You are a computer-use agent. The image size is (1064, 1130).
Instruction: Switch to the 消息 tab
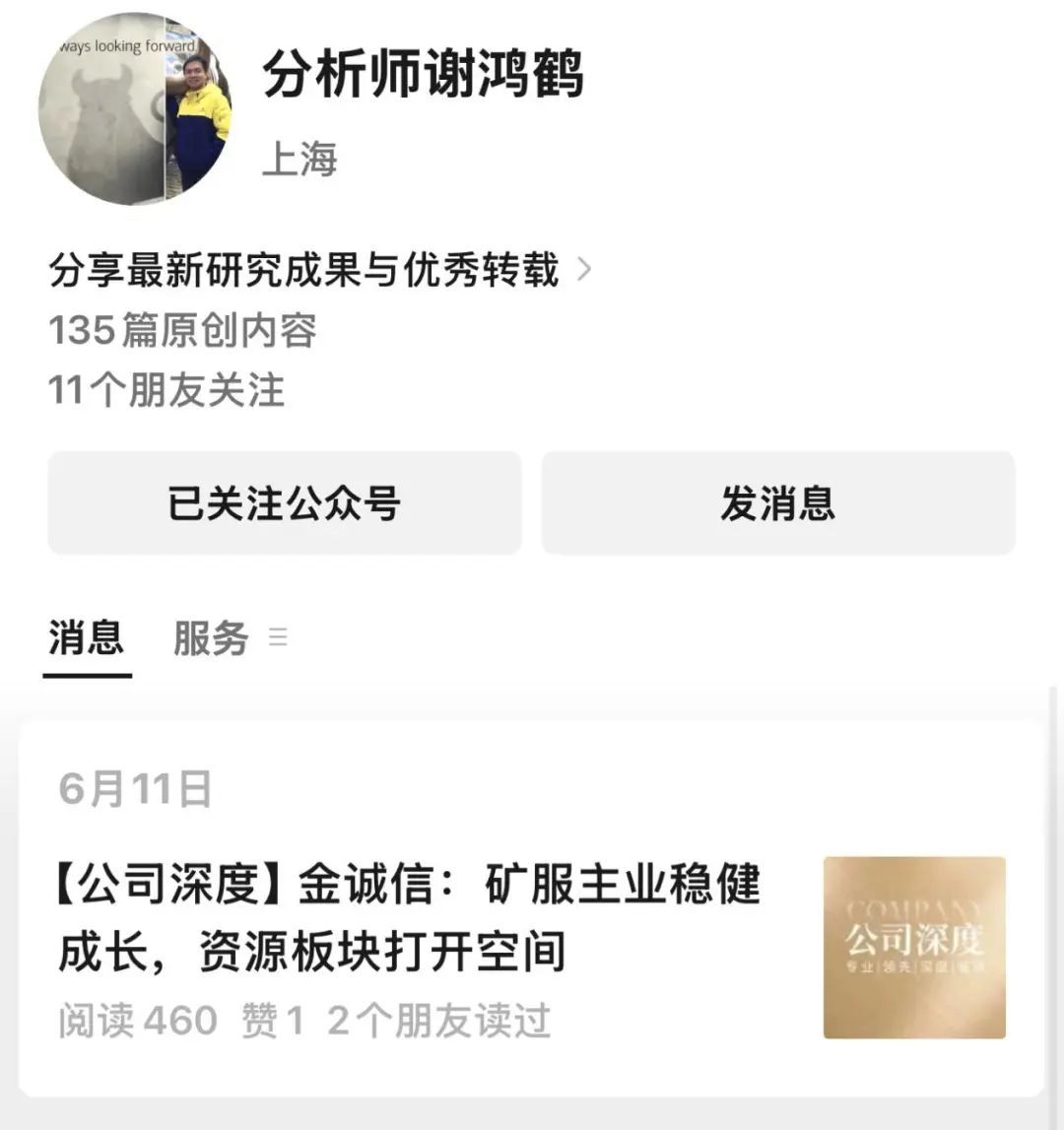click(x=87, y=638)
